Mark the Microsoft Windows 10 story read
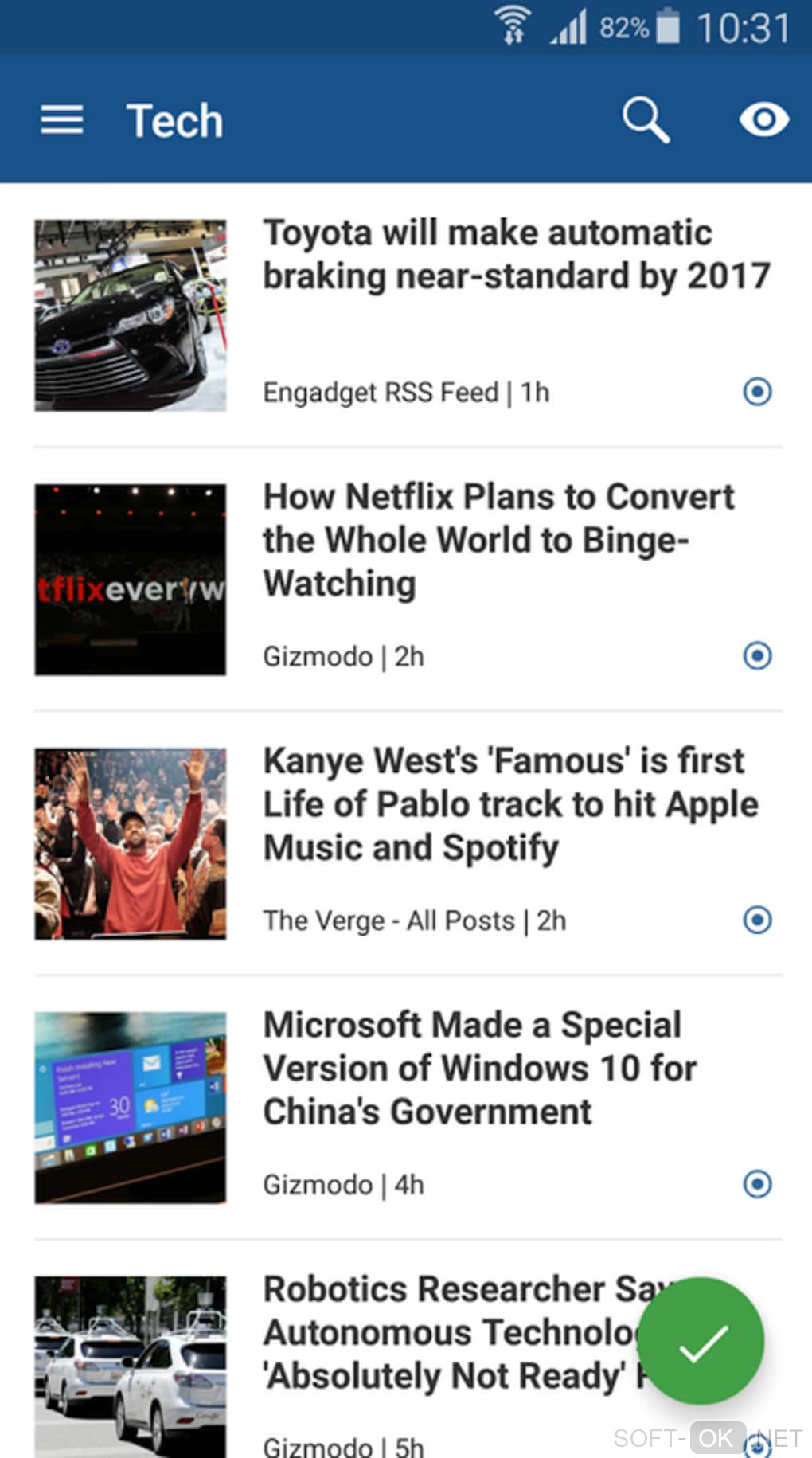This screenshot has width=812, height=1458. (757, 1184)
